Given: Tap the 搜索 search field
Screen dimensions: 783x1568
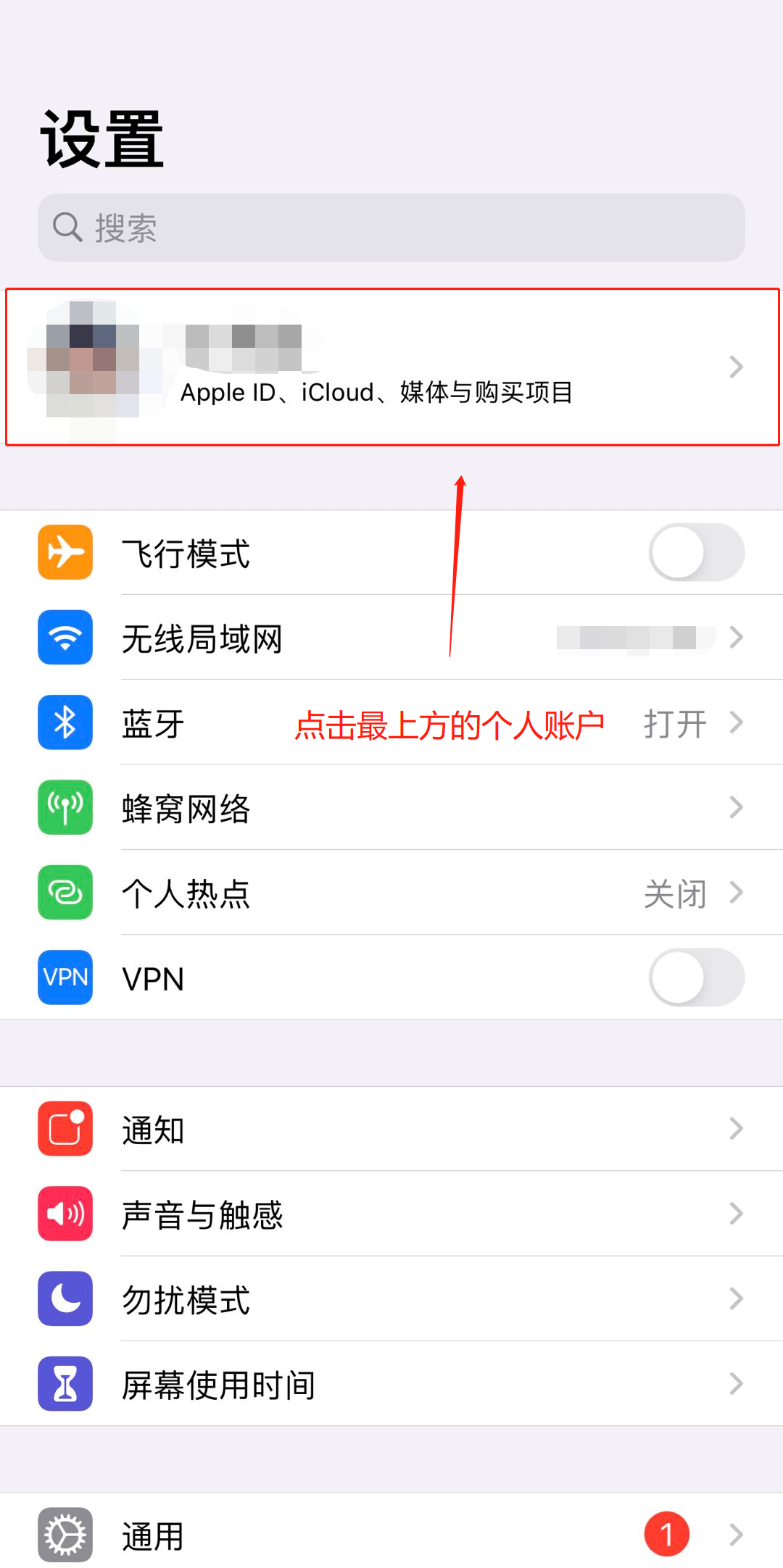Looking at the screenshot, I should click(391, 228).
